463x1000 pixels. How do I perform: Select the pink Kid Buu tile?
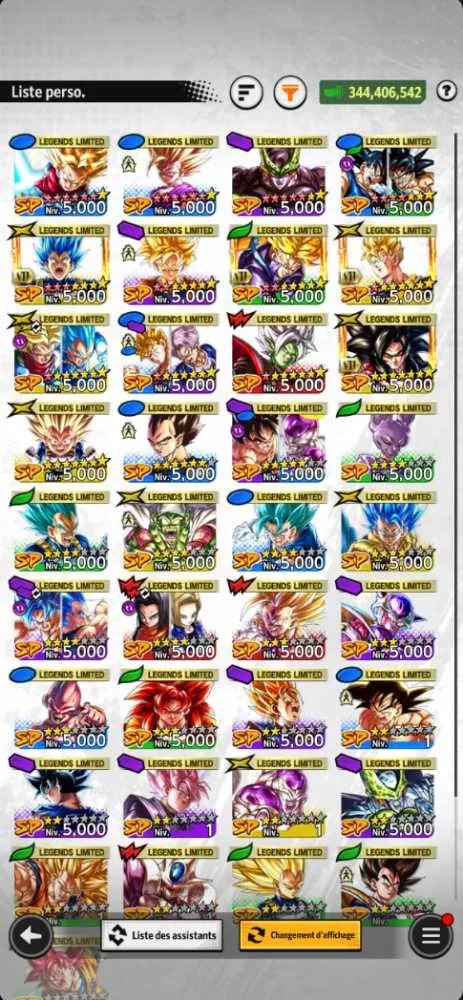pyautogui.click(x=61, y=708)
